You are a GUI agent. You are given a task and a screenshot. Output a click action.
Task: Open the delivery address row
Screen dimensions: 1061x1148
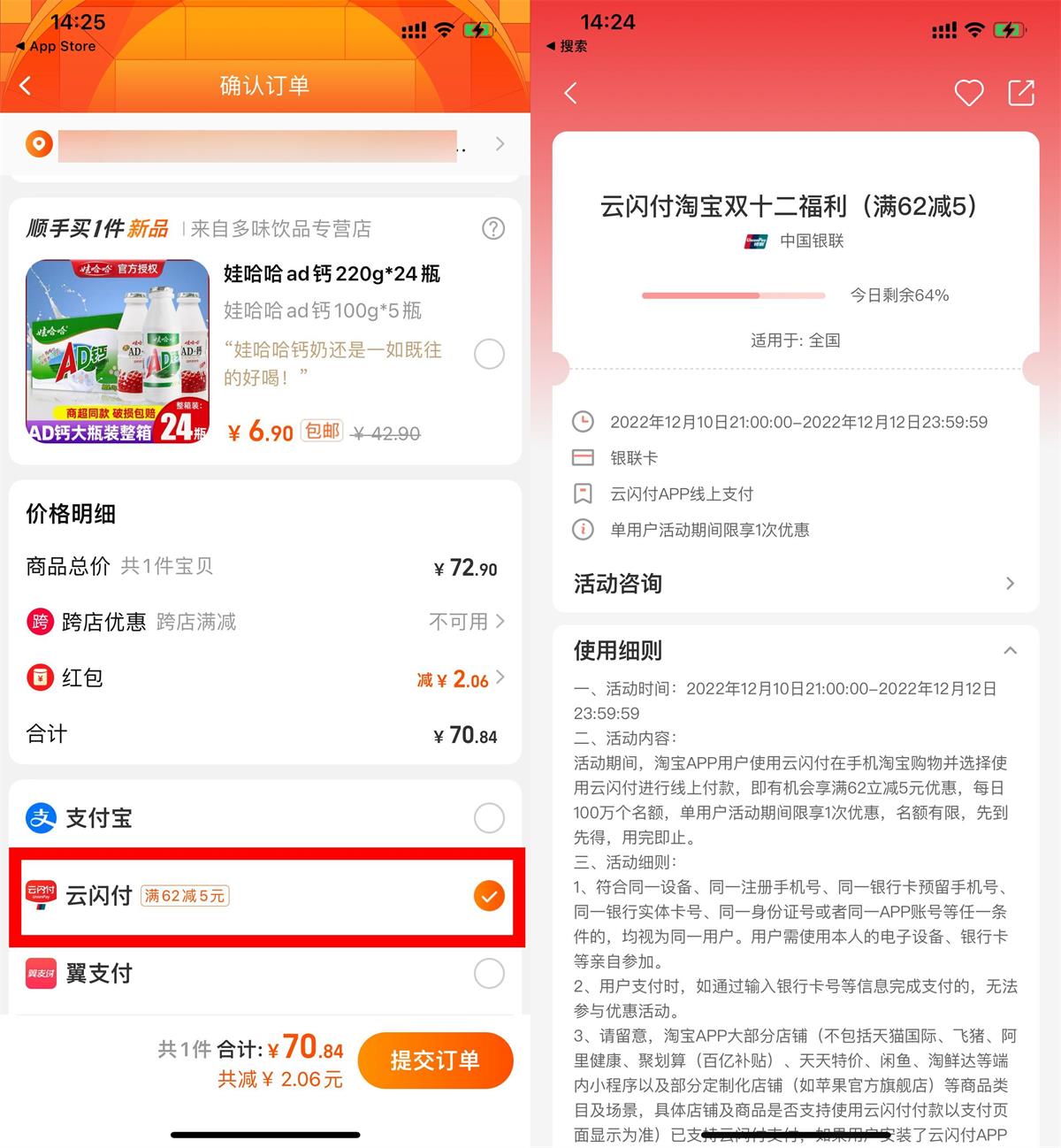pyautogui.click(x=265, y=144)
